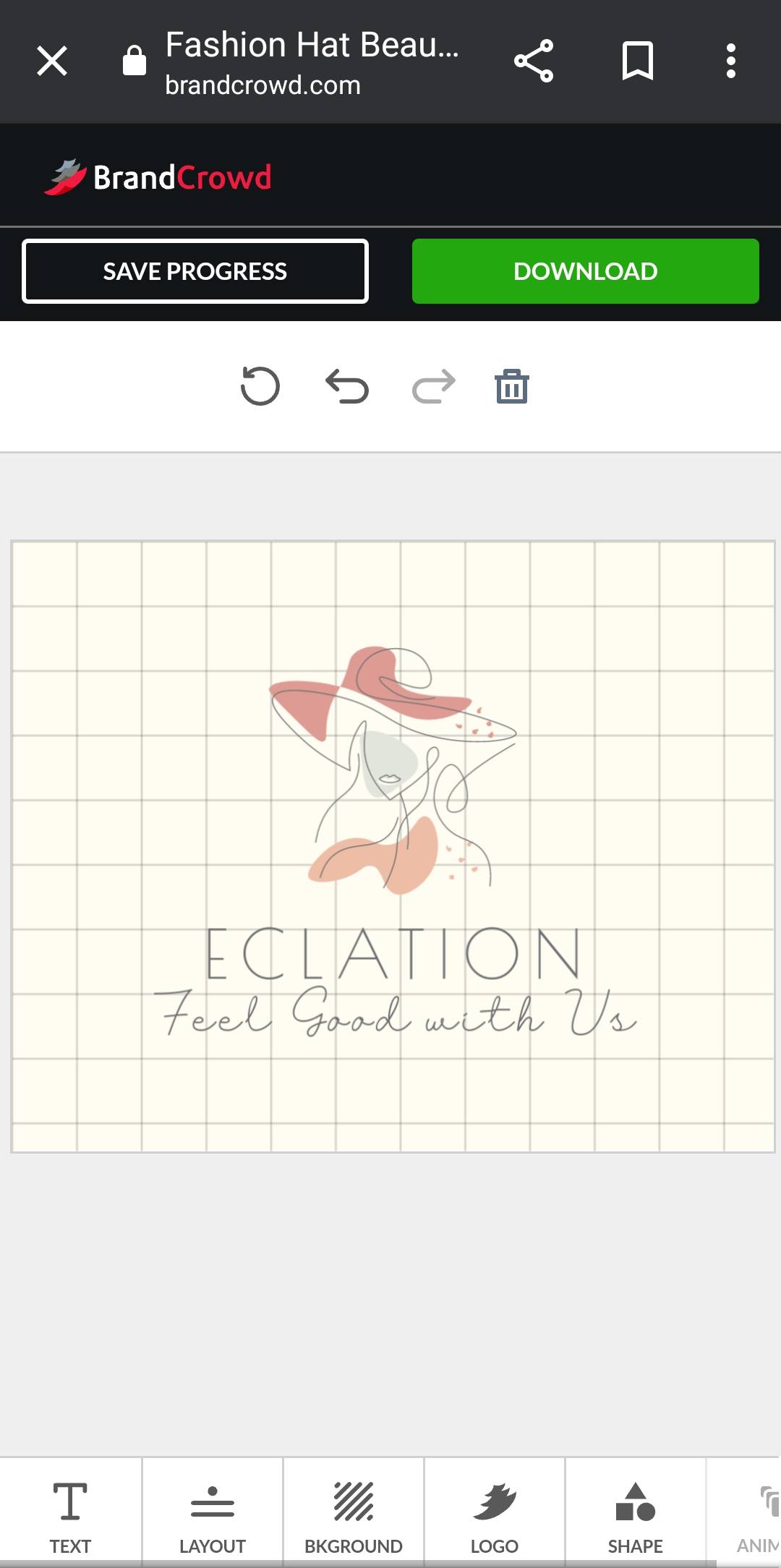The height and width of the screenshot is (1568, 781).
Task: Delete with the trash icon
Action: 512,386
